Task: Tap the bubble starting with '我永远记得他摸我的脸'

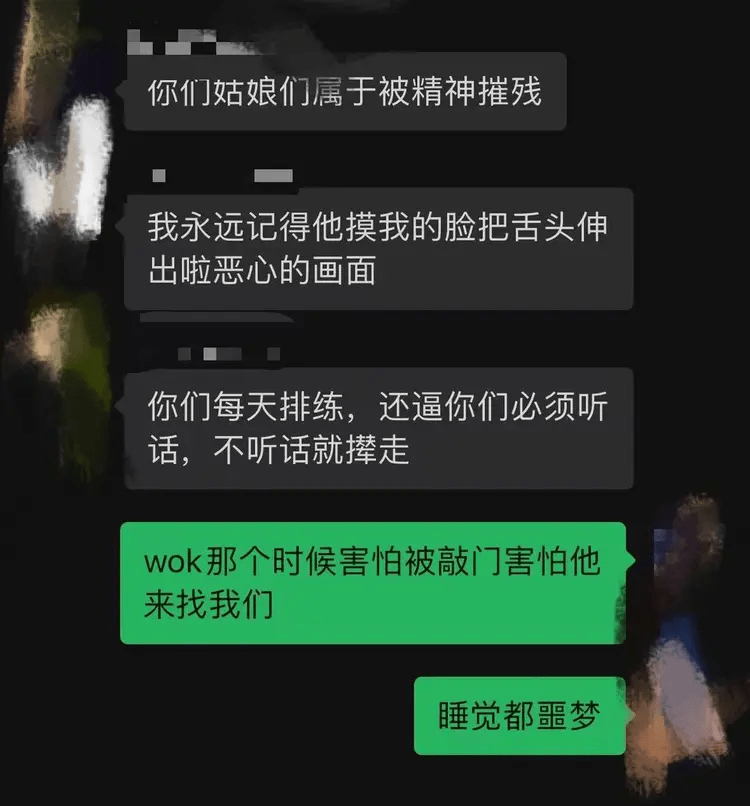Action: 380,248
